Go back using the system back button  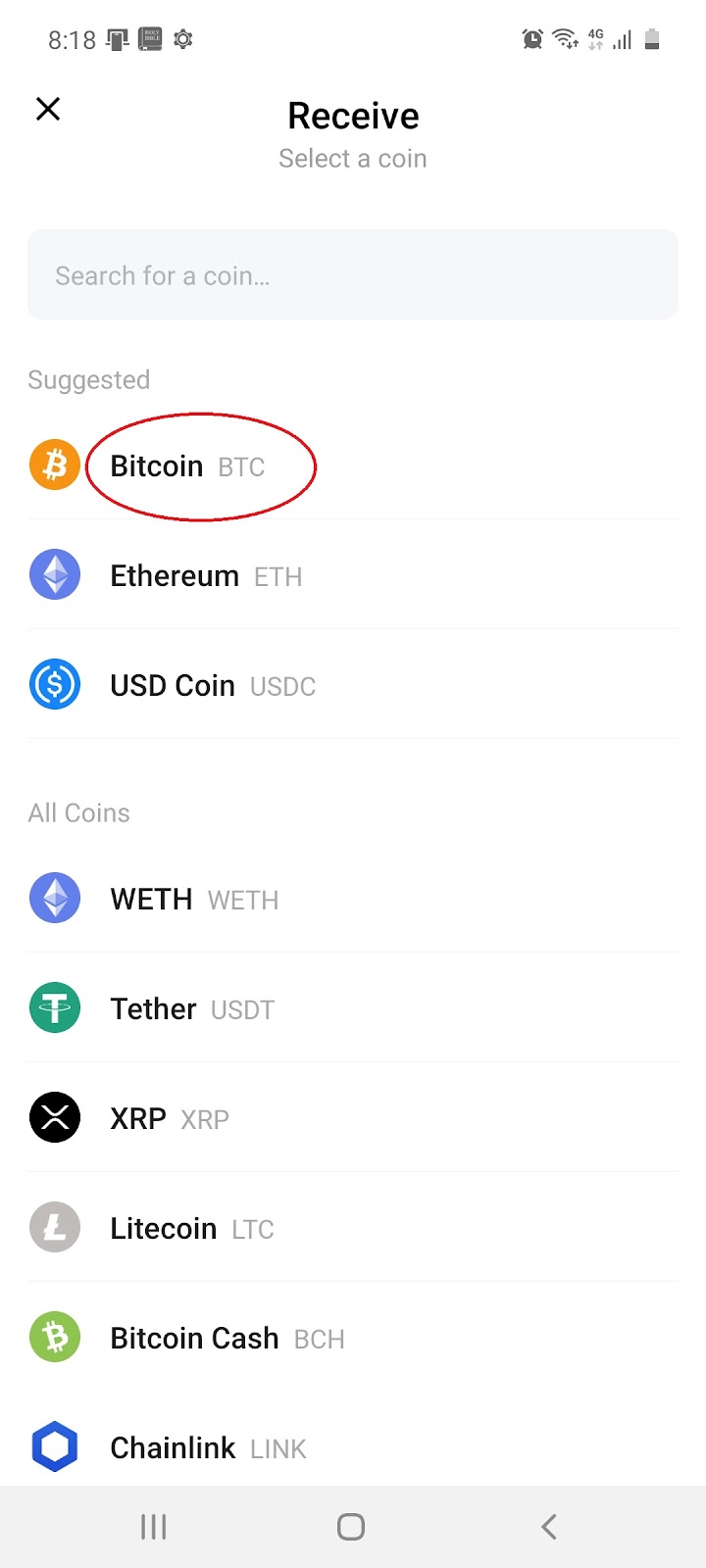(549, 1526)
